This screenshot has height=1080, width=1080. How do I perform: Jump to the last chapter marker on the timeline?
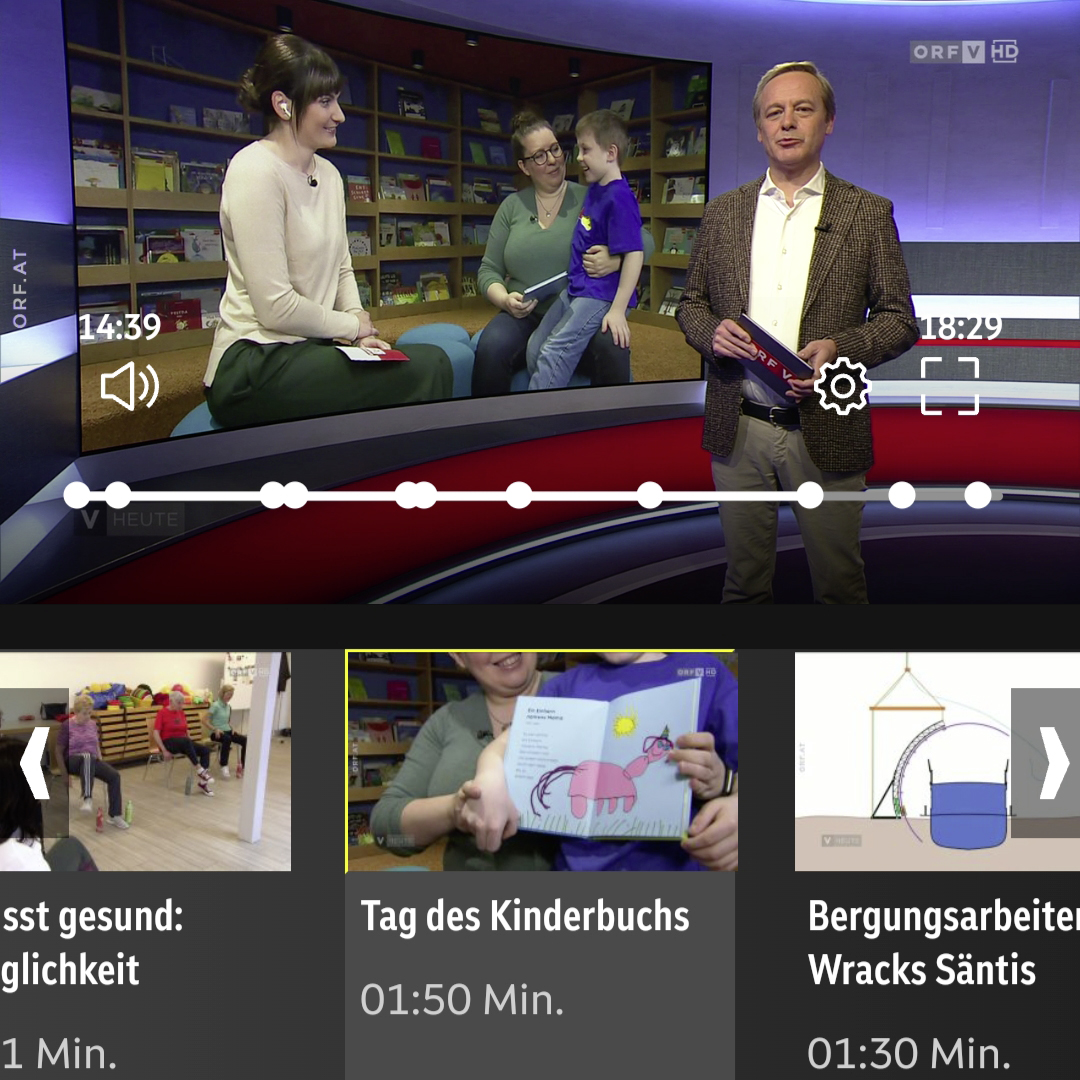[977, 495]
